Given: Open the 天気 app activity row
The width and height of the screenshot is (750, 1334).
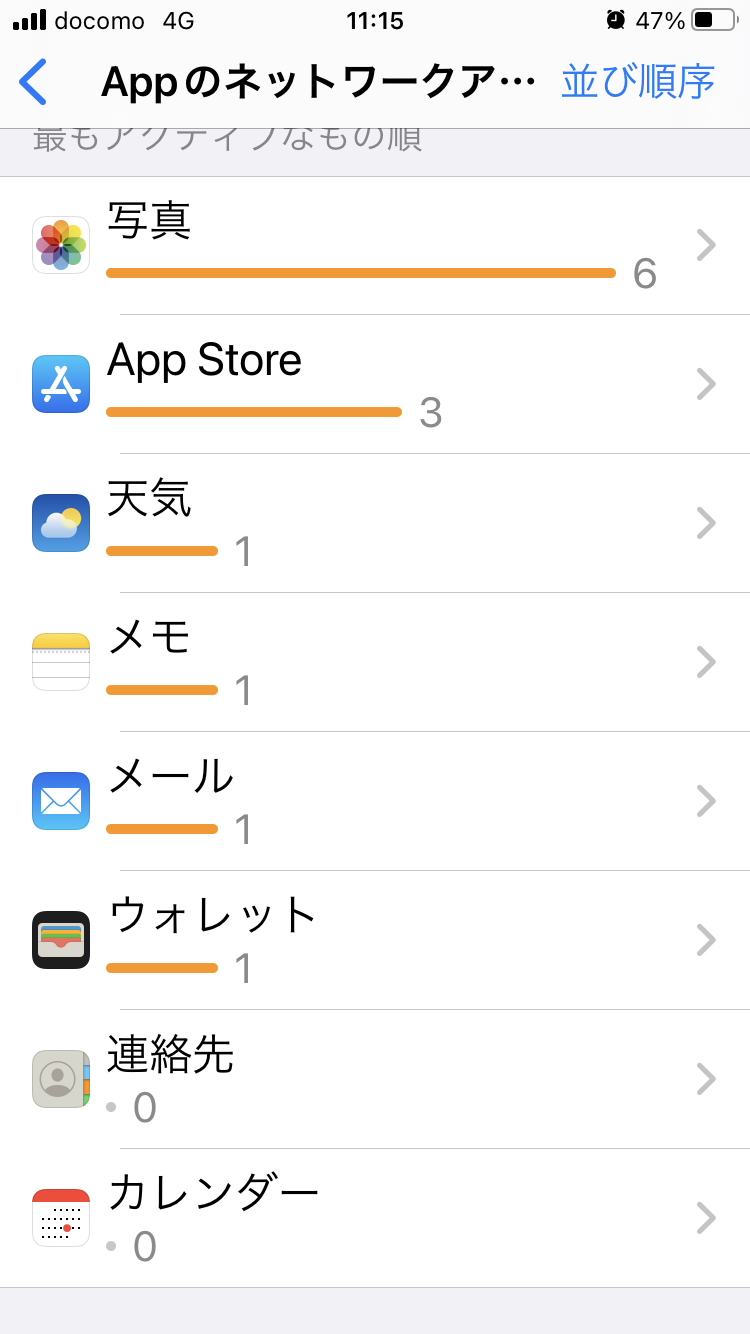Looking at the screenshot, I should point(375,523).
